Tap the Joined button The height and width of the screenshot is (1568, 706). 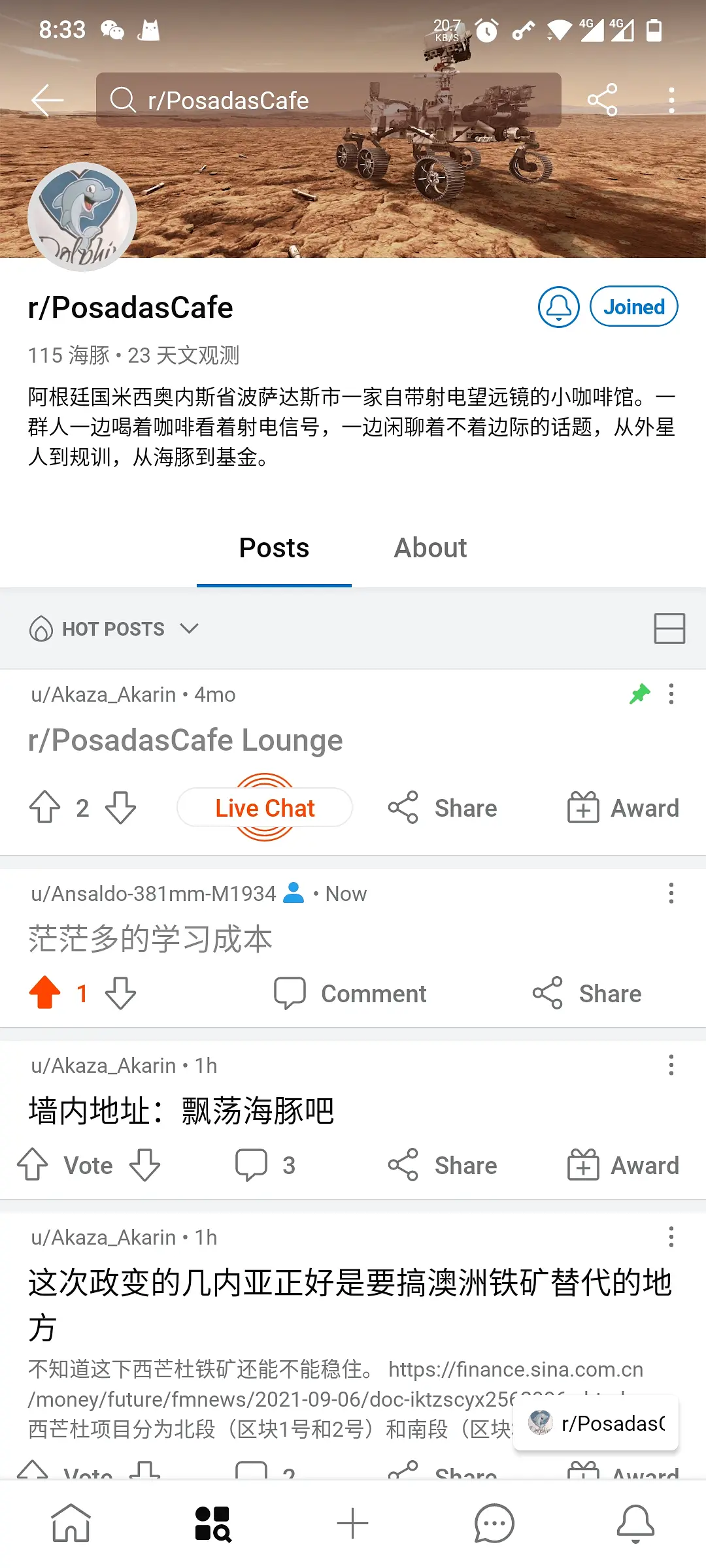[633, 307]
